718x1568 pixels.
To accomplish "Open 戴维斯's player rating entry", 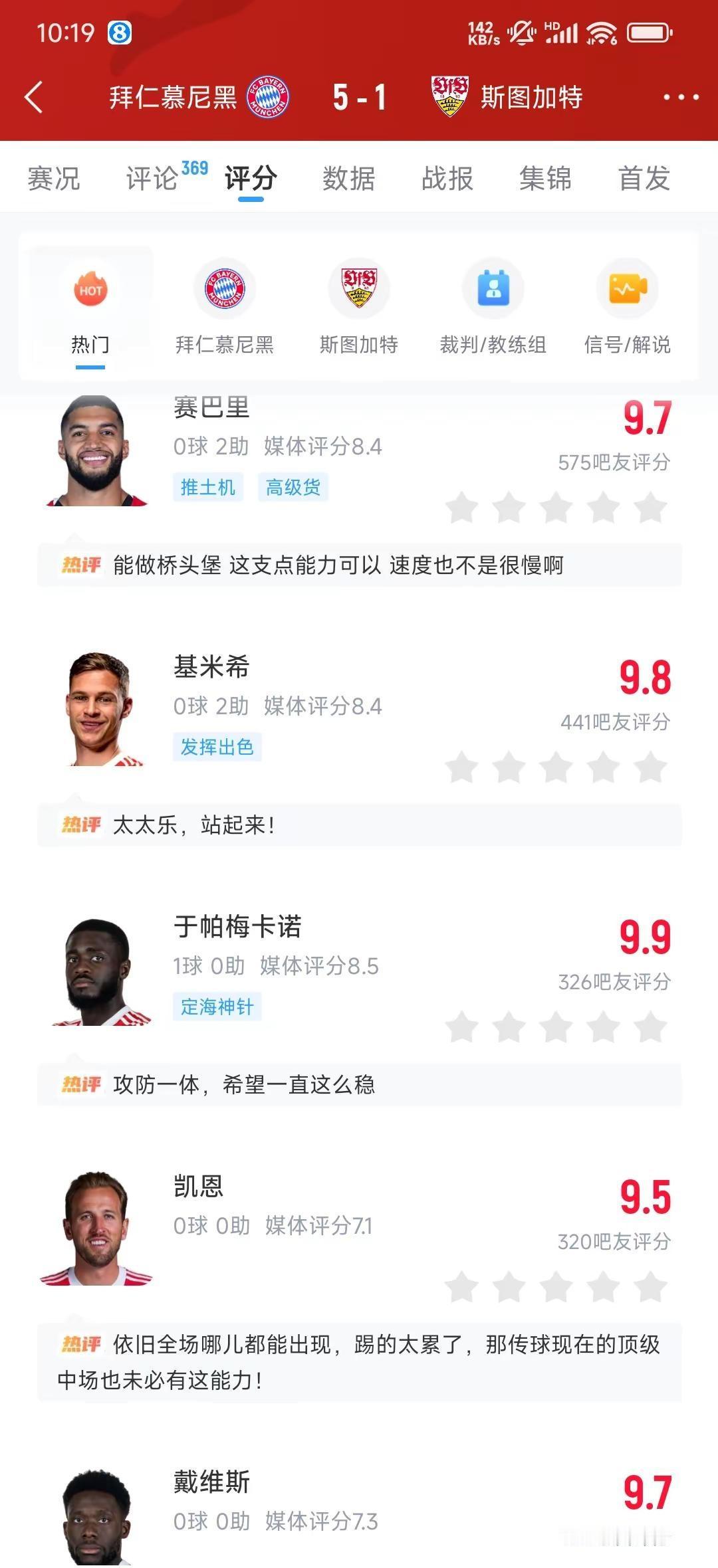I will point(359,1515).
